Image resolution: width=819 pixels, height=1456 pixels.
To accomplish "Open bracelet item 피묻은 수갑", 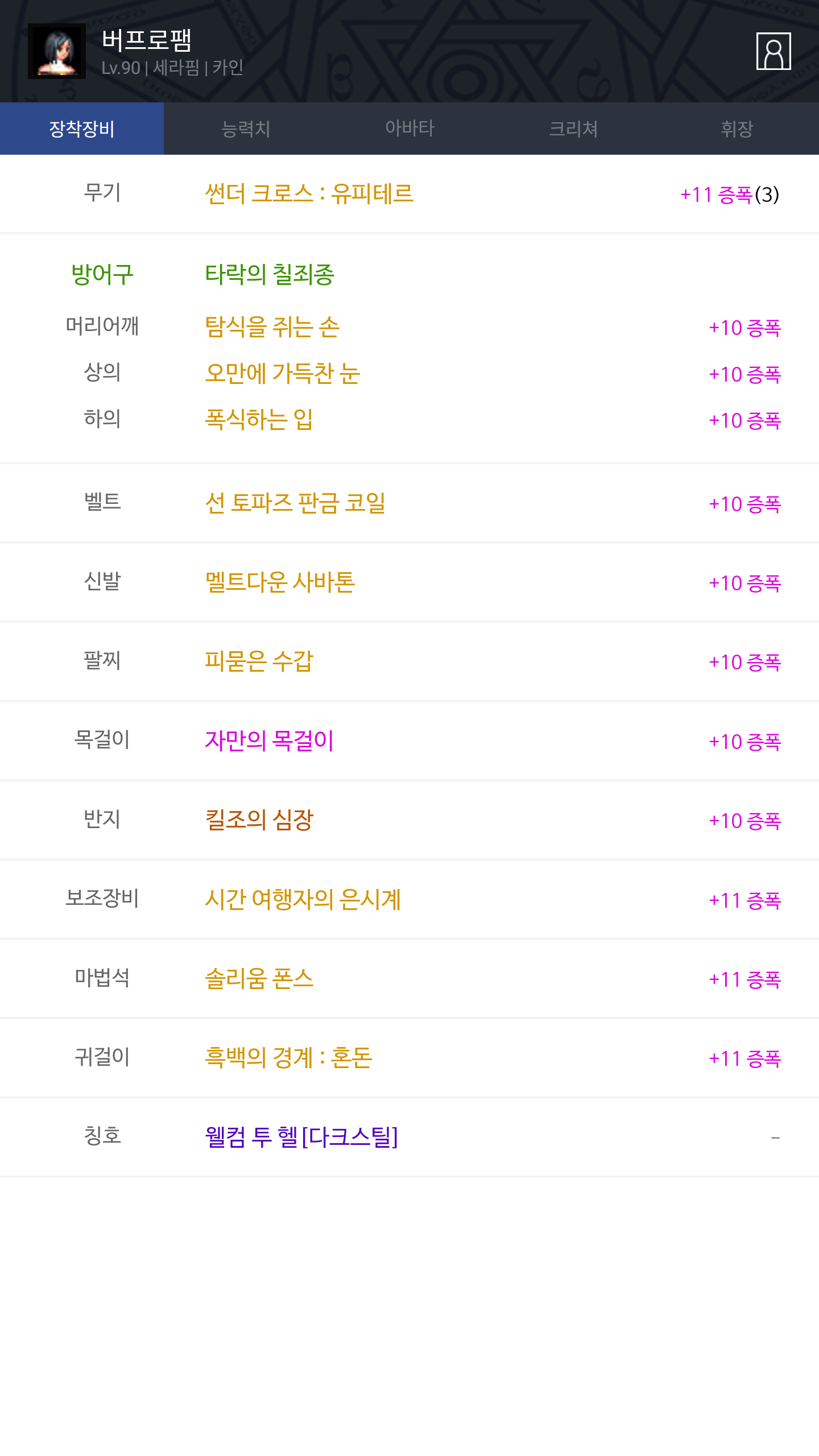I will click(259, 661).
